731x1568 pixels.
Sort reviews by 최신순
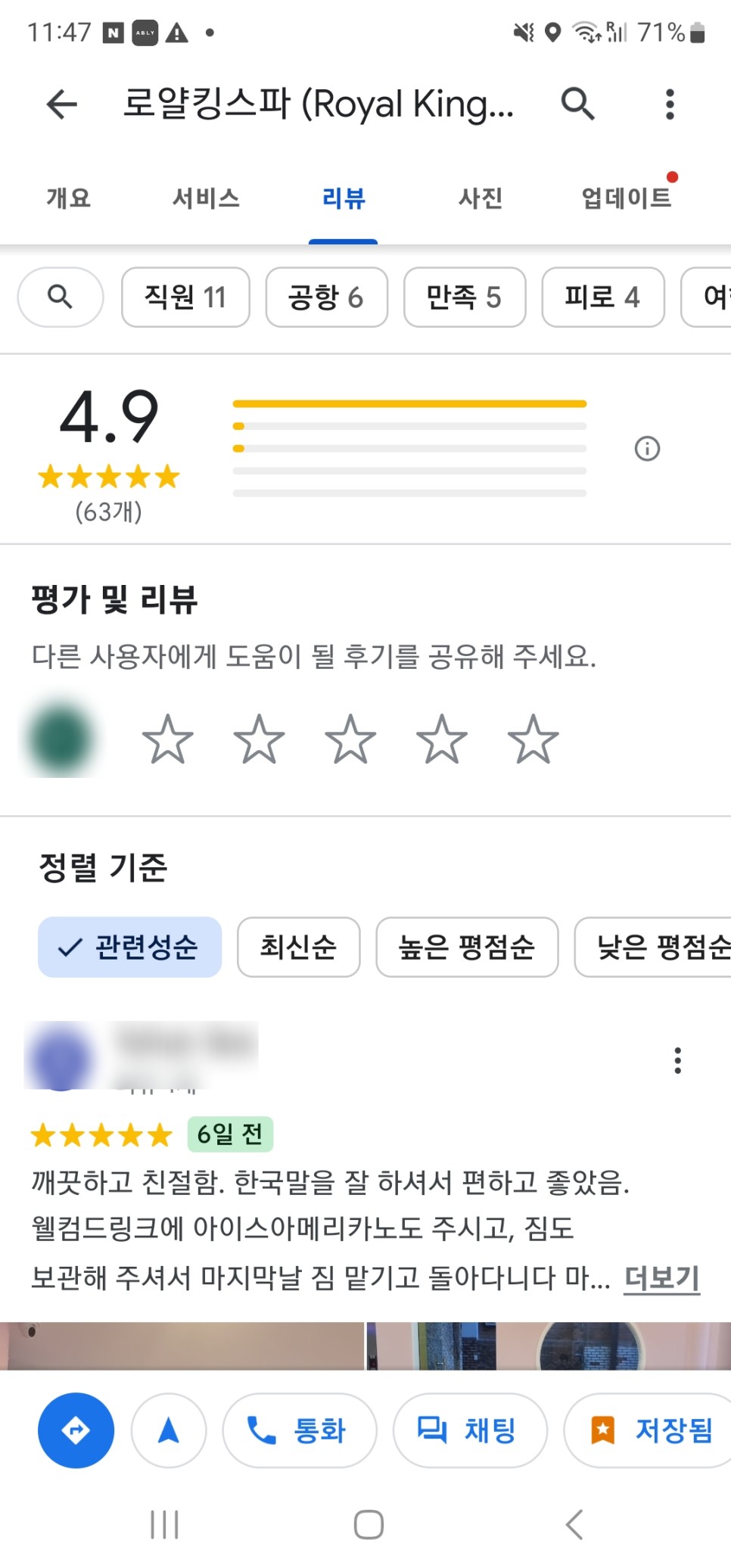(298, 947)
